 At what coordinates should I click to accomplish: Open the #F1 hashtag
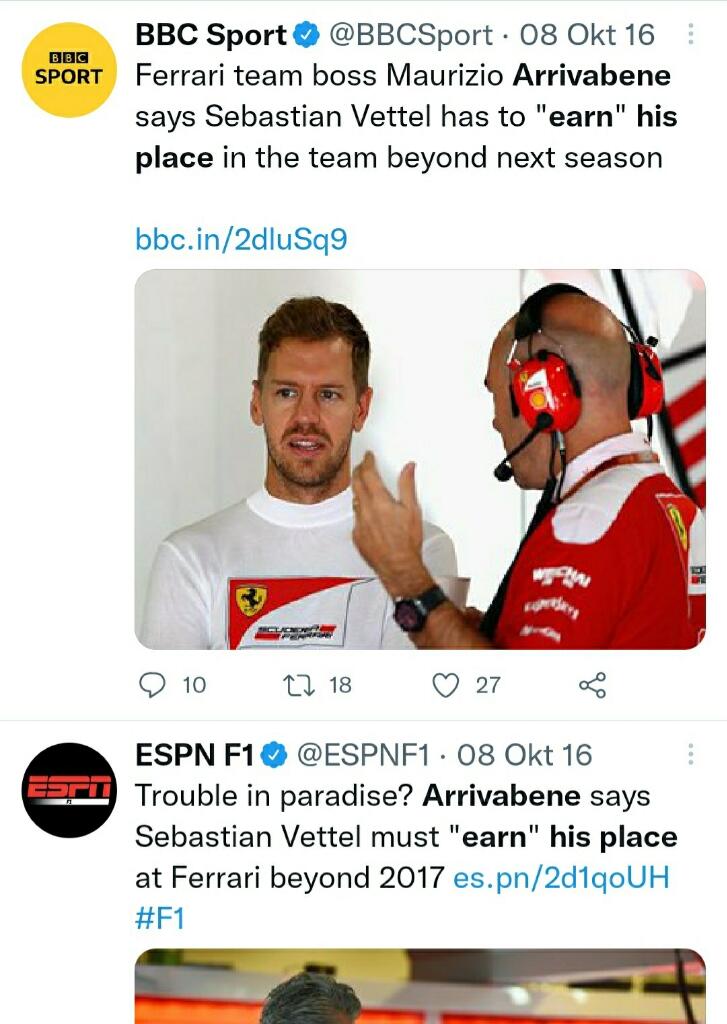[x=160, y=919]
